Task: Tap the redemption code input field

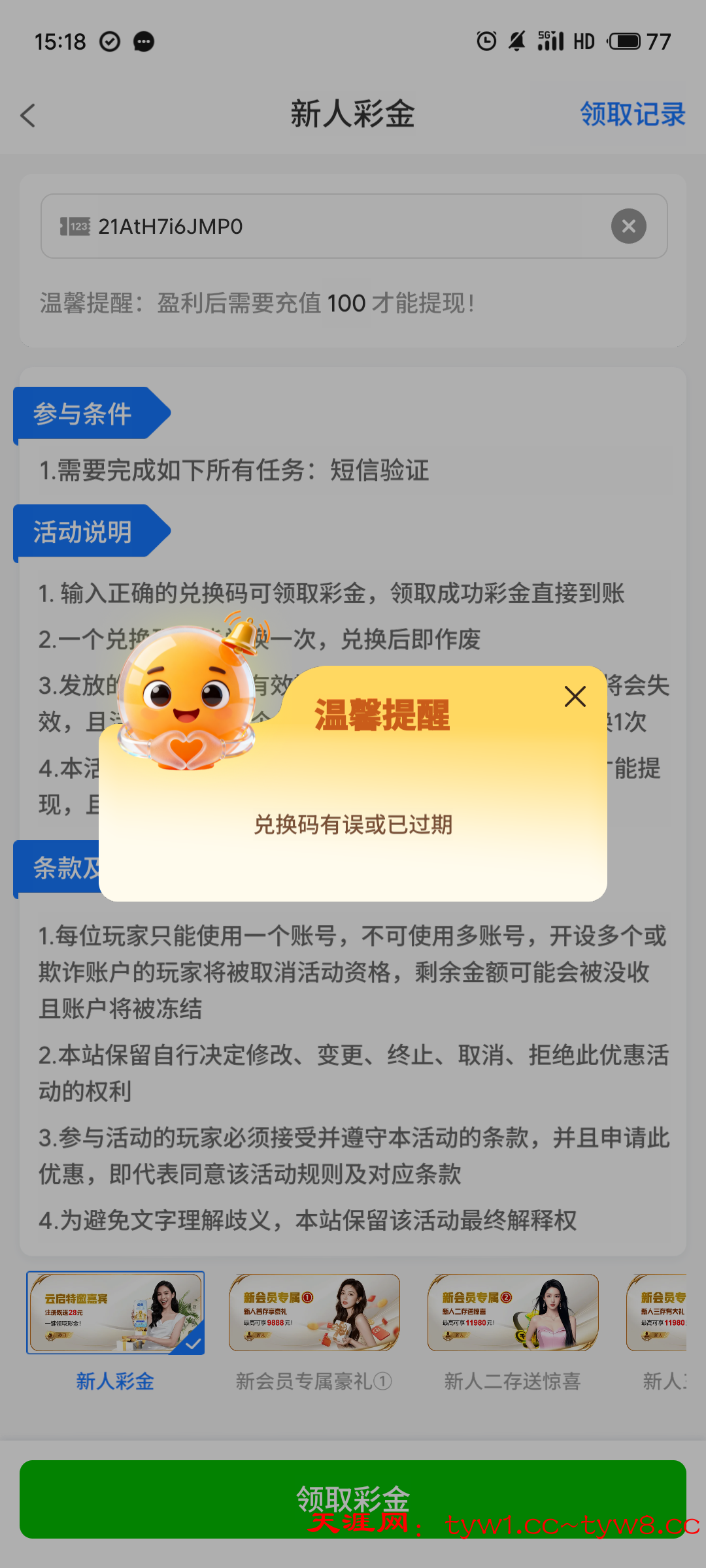Action: (340, 226)
